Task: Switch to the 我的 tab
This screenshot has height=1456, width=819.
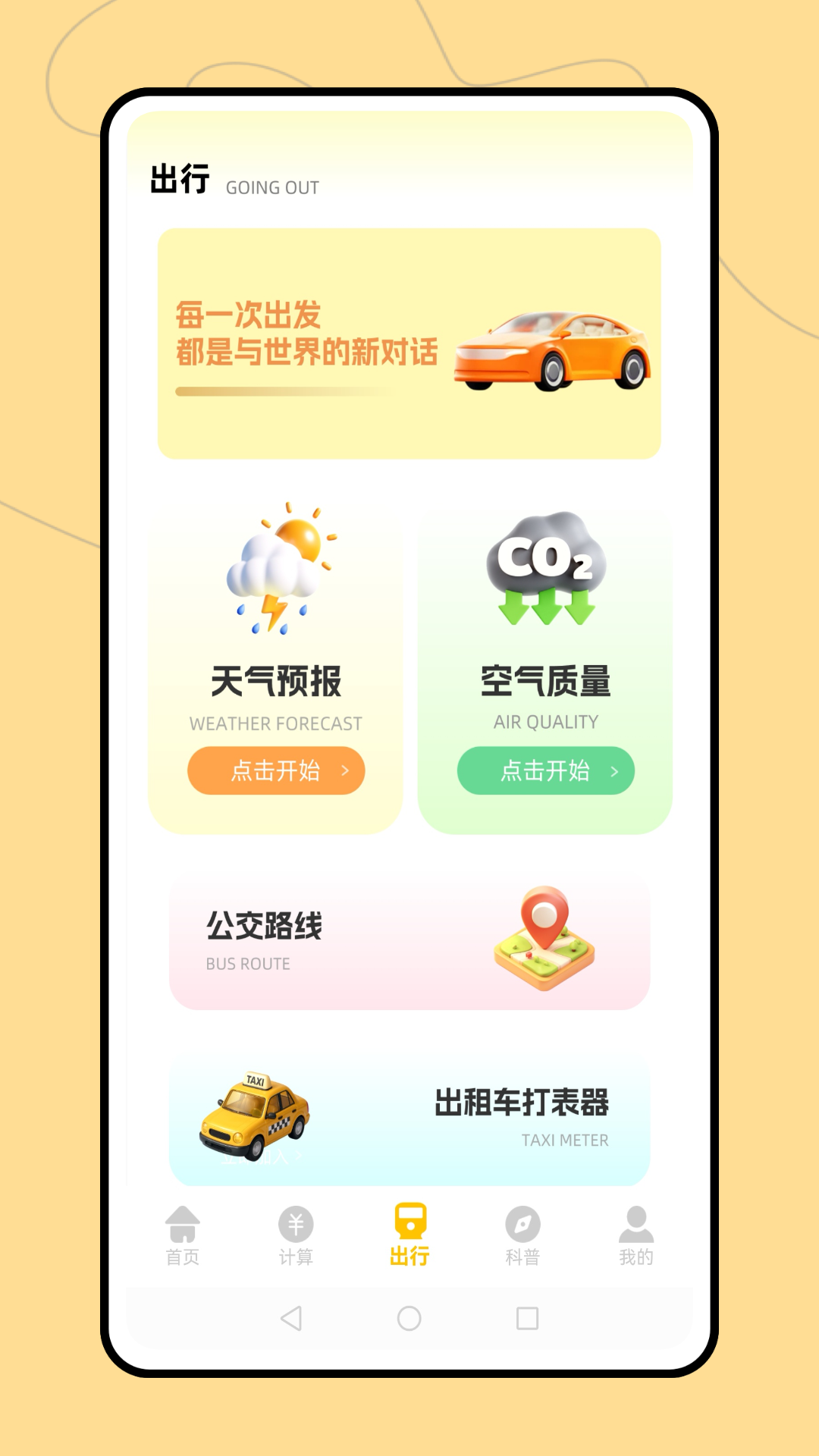Action: click(x=635, y=1235)
